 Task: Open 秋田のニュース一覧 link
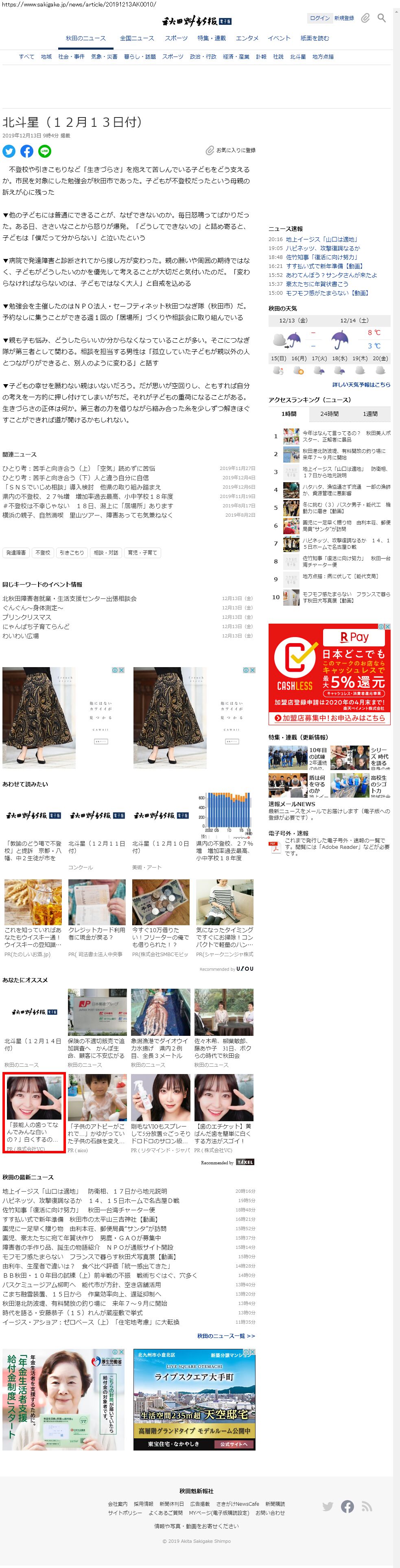pyautogui.click(x=226, y=1335)
